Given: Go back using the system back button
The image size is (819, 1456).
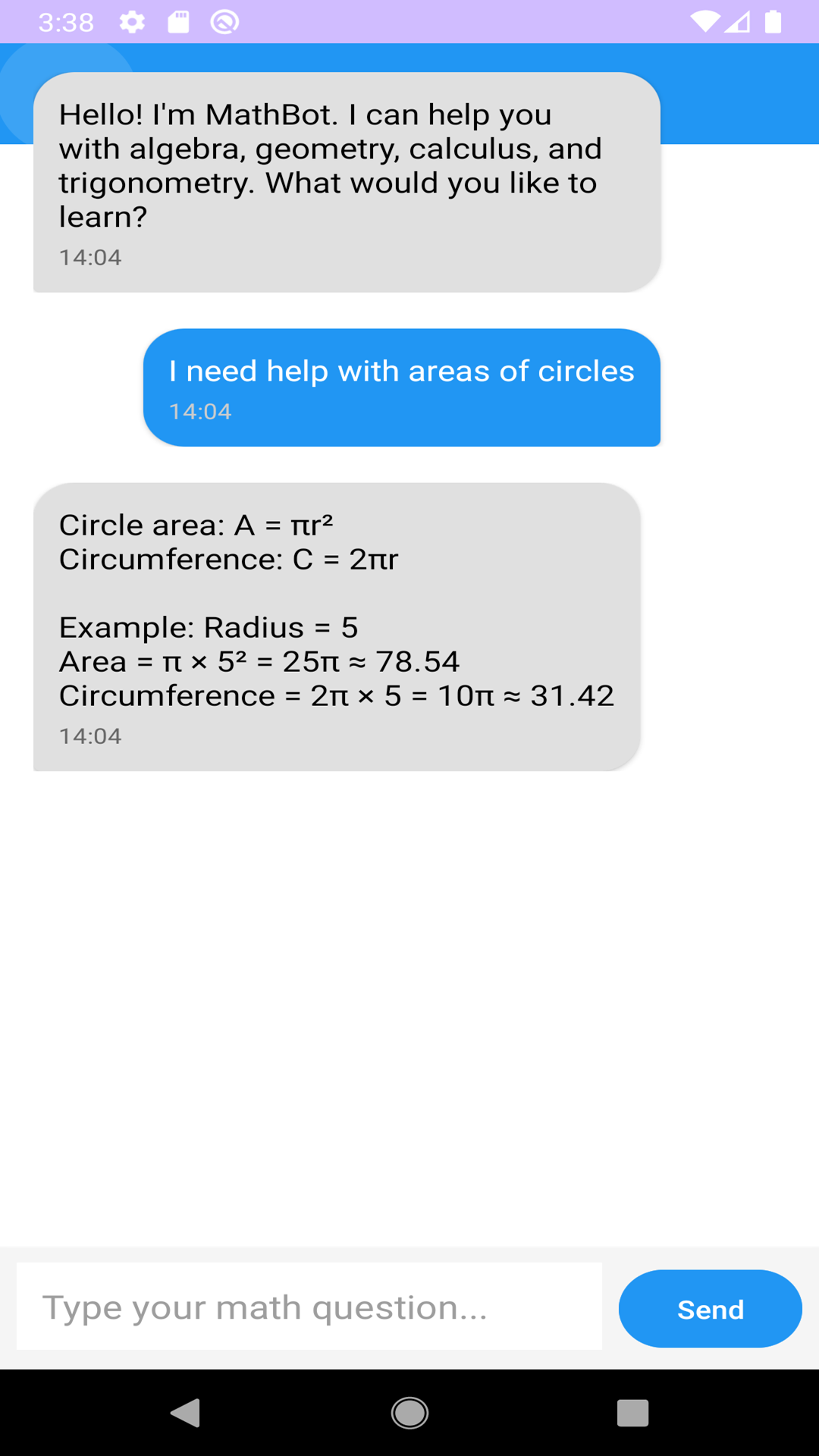Looking at the screenshot, I should tap(186, 1413).
